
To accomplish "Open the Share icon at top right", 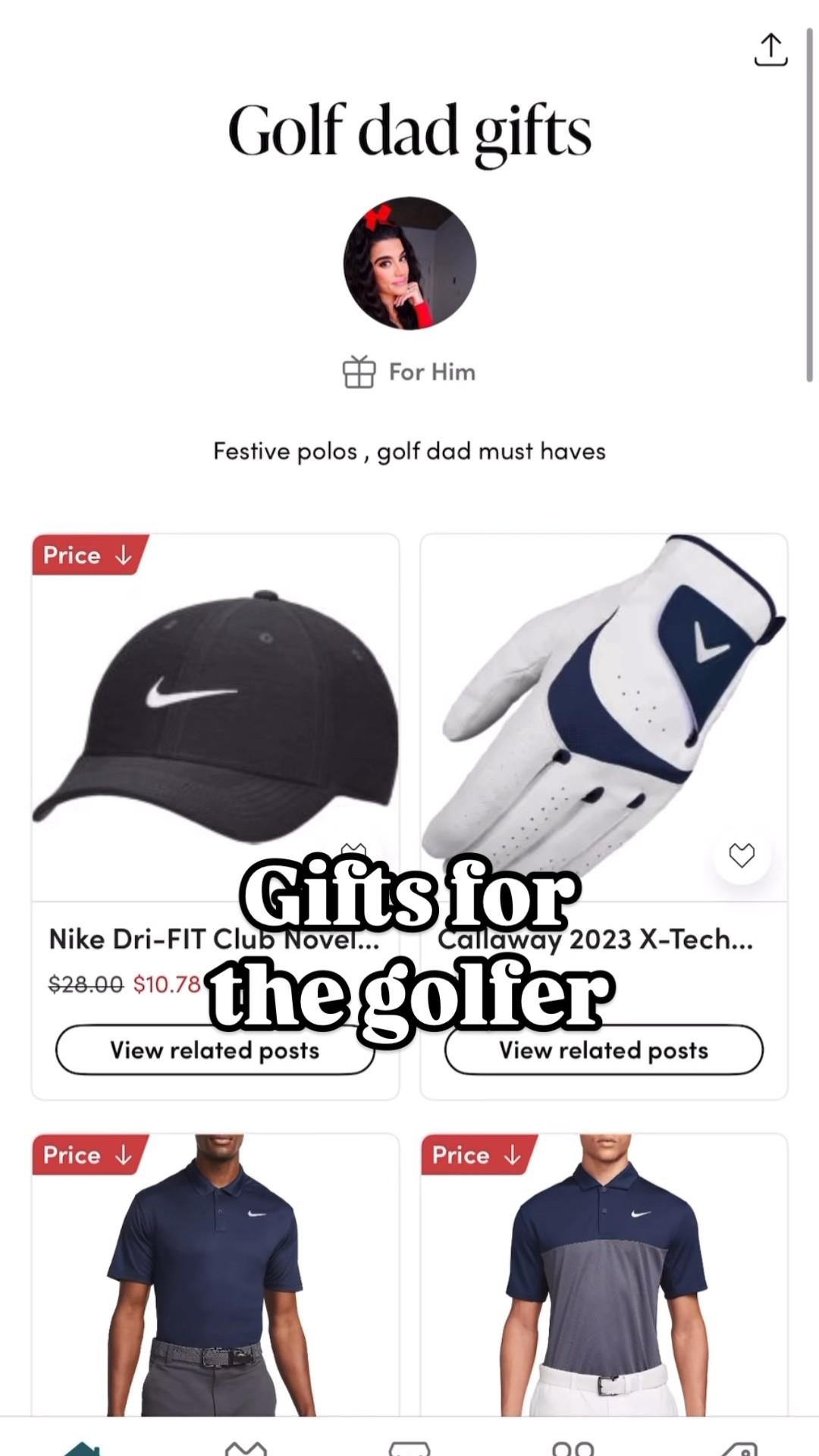I will pyautogui.click(x=771, y=49).
